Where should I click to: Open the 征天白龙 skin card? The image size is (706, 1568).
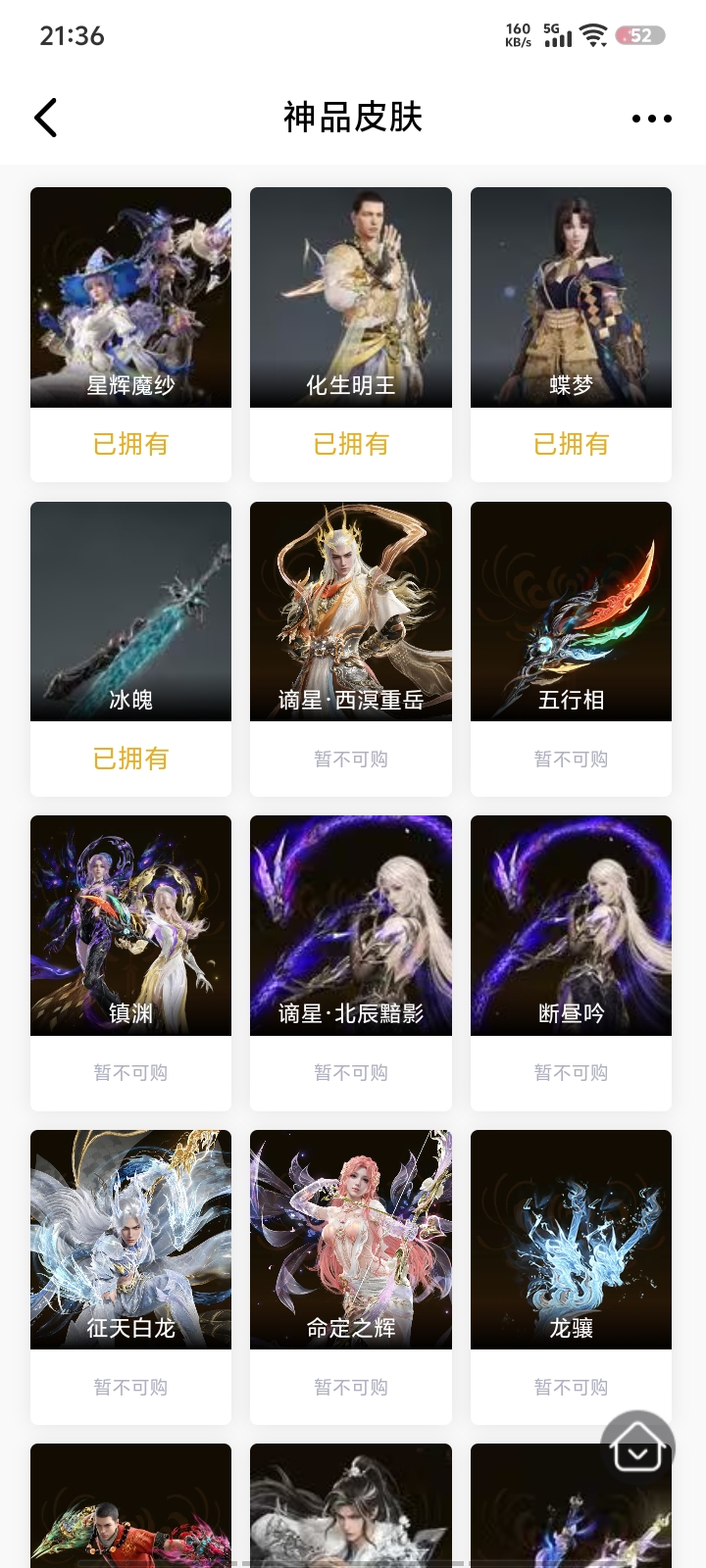131,1240
